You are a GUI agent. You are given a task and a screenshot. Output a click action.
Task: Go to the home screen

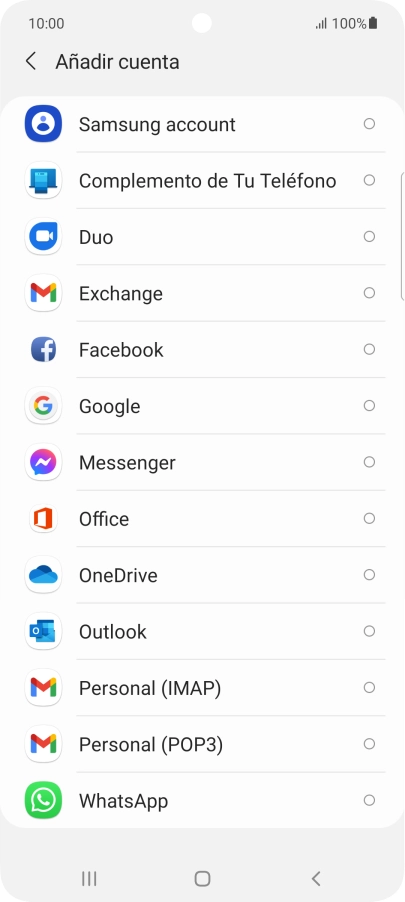pos(202,878)
